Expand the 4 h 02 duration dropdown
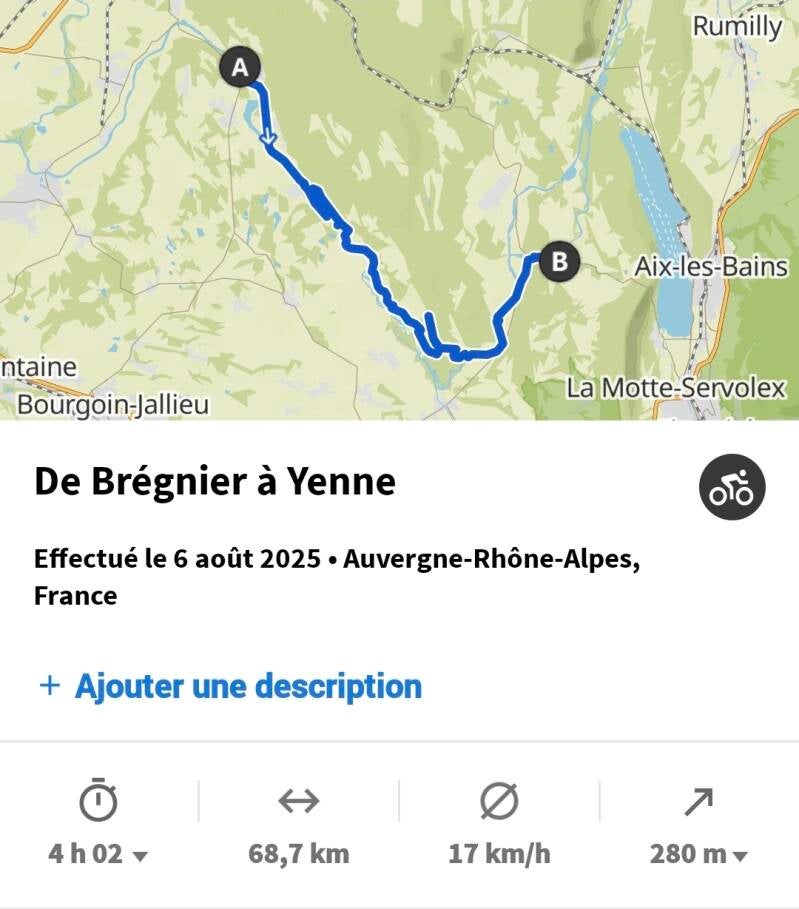 pos(100,854)
